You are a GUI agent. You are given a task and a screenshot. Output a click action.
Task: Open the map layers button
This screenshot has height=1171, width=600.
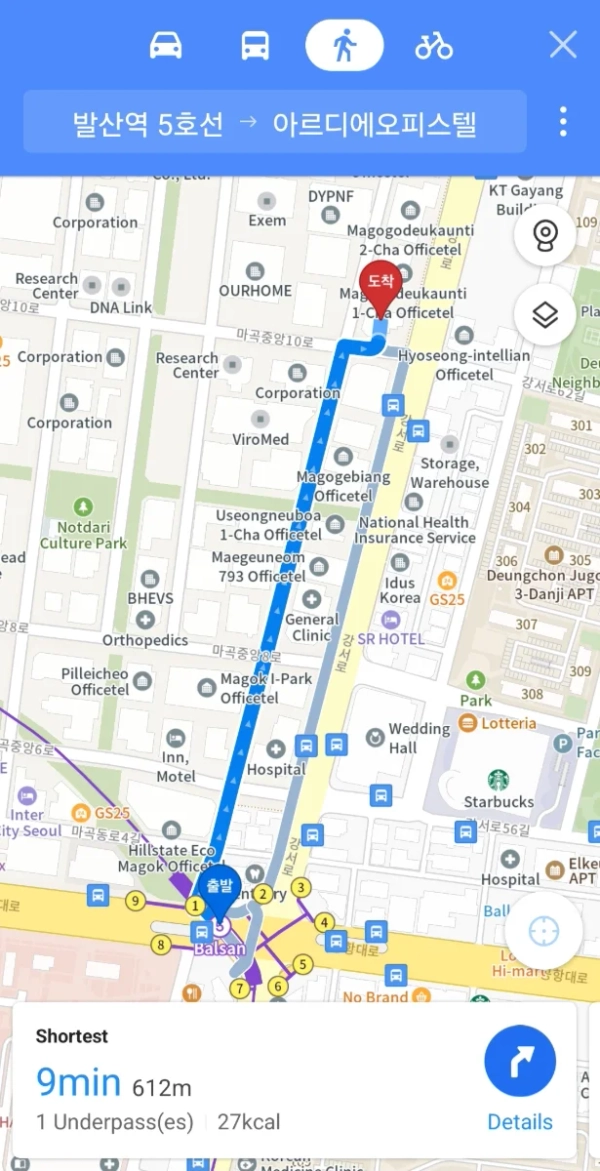pyautogui.click(x=544, y=315)
